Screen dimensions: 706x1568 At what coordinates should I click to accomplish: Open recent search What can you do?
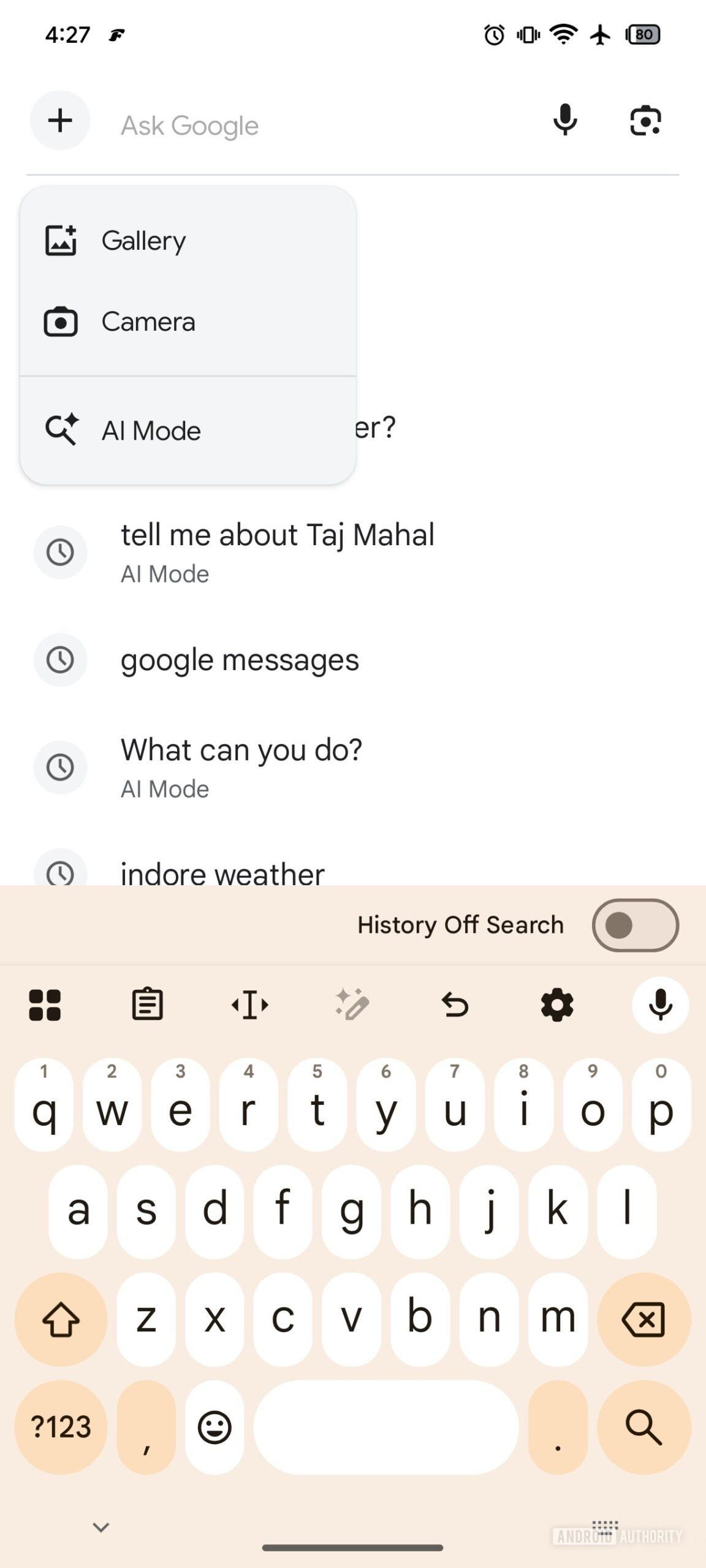[x=241, y=766]
